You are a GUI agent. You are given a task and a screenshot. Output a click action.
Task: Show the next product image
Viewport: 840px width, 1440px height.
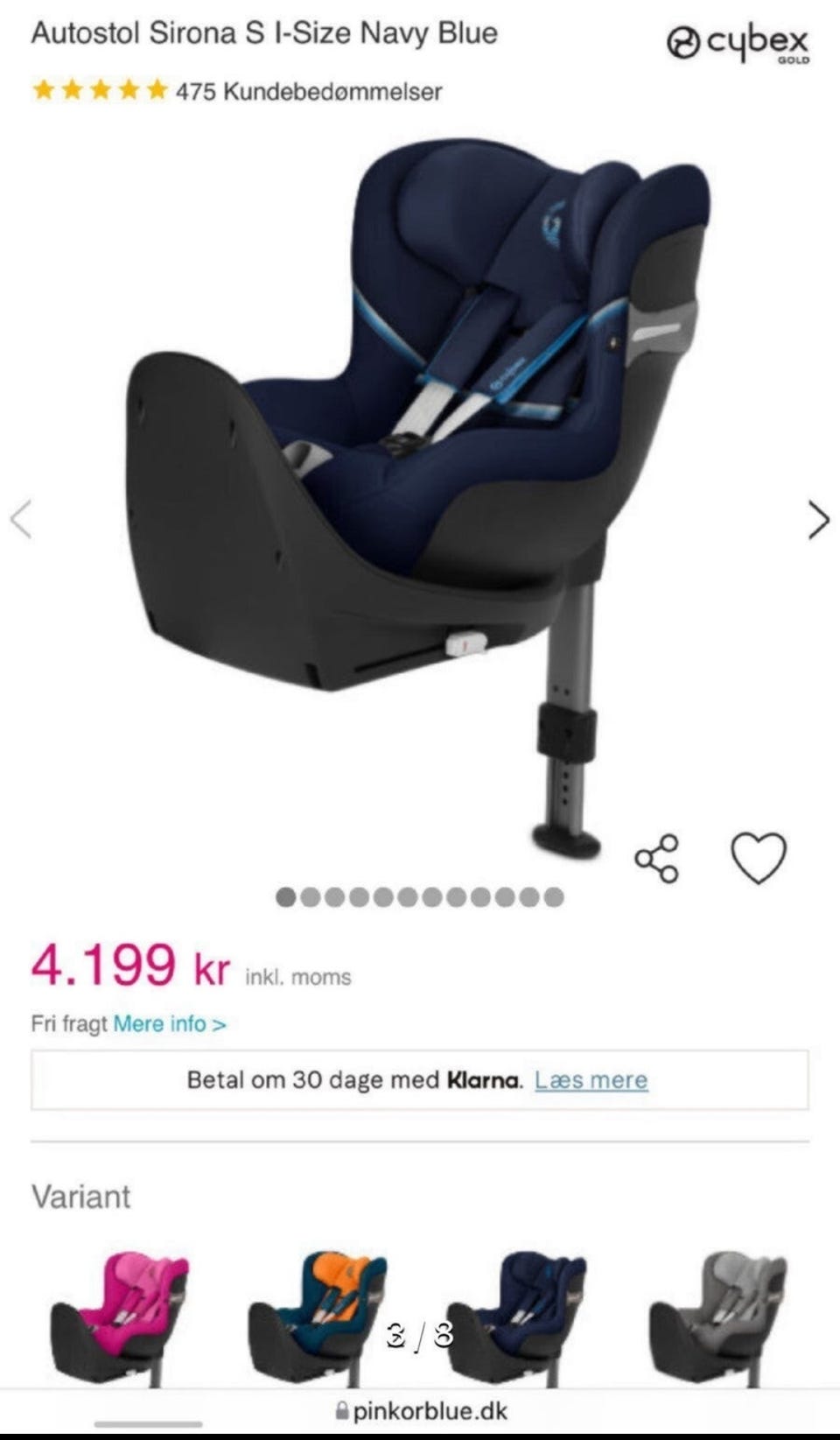pyautogui.click(x=818, y=520)
